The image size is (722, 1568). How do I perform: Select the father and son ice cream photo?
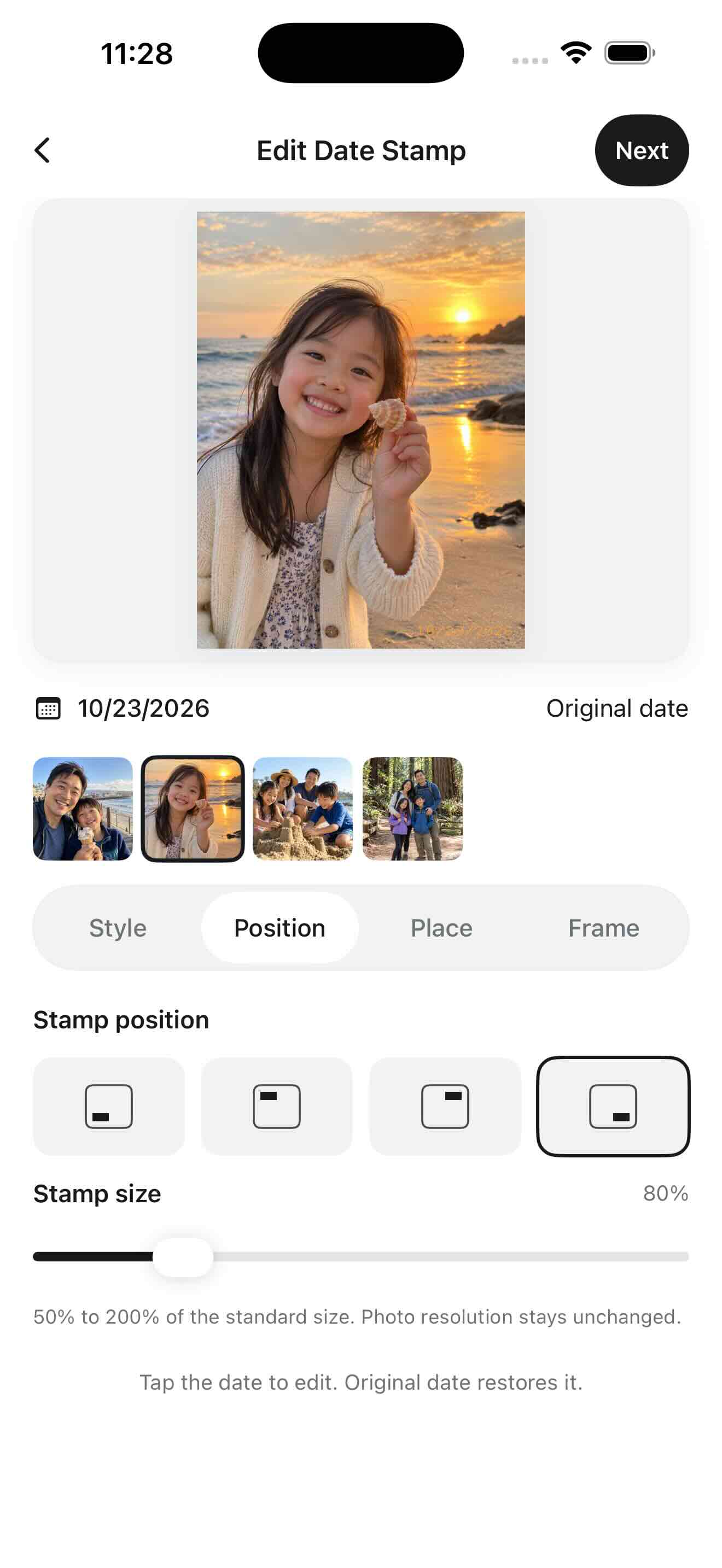coord(83,809)
